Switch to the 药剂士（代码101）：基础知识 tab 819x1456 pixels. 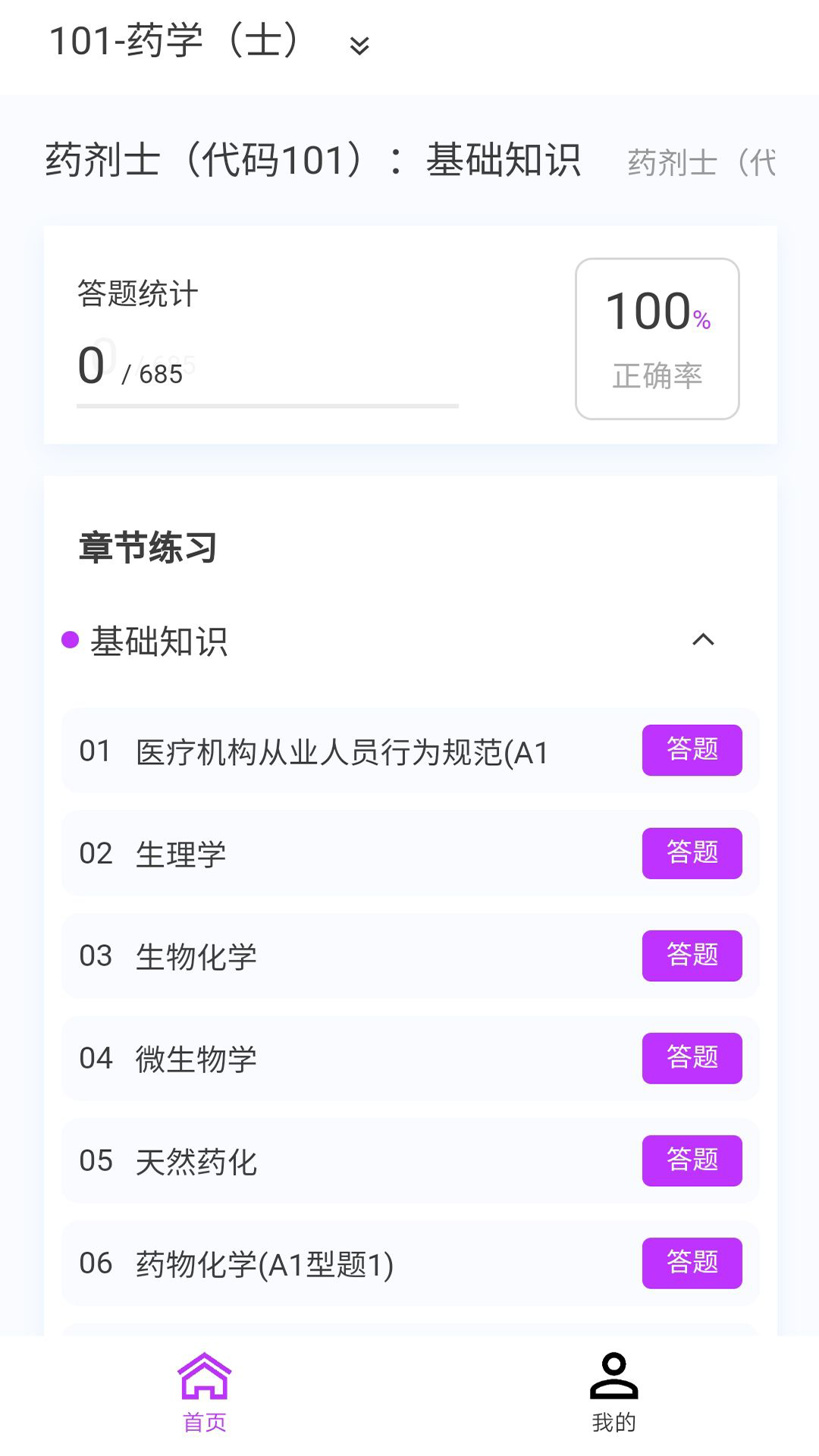312,161
